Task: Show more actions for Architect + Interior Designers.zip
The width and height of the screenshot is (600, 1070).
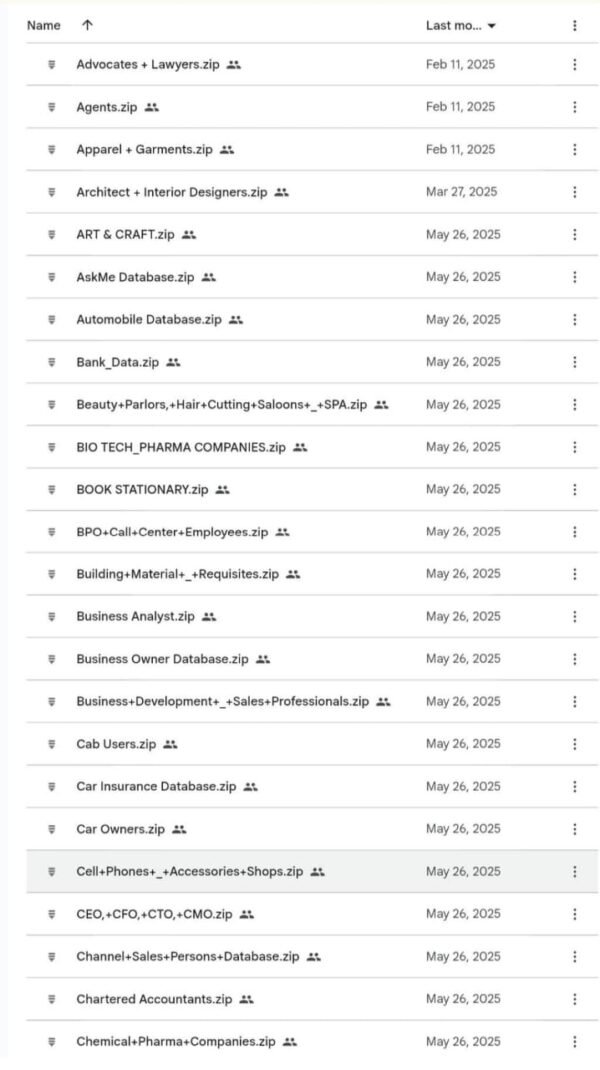Action: point(575,192)
